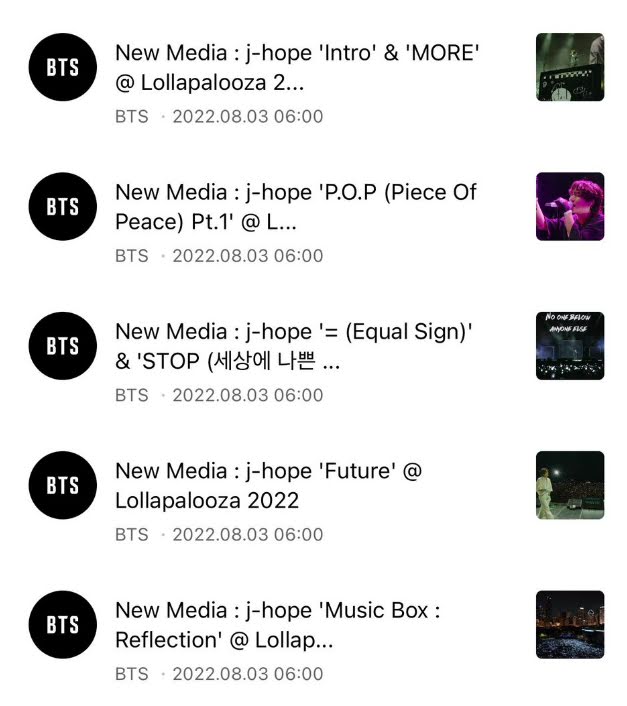Open the j-hope 'Future' @ Lollapalooza 2022 post
This screenshot has height=706, width=627.
(x=270, y=484)
